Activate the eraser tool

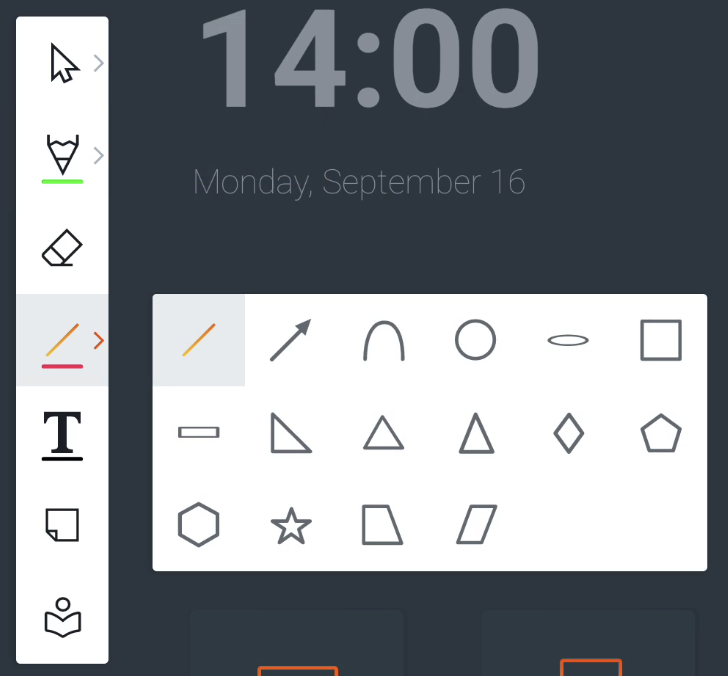pos(62,248)
